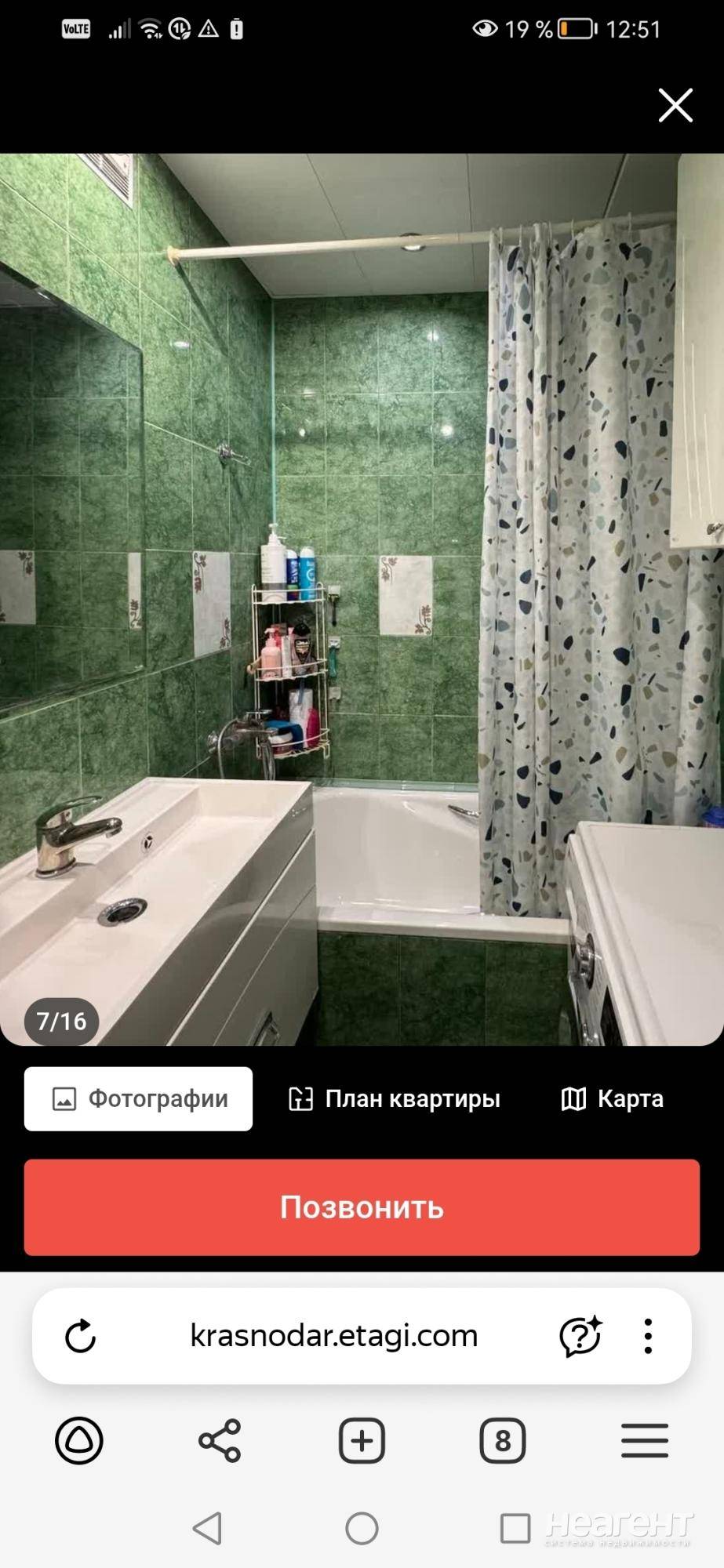Edit the krasnodar.etagi.com address bar
This screenshot has height=1568, width=724.
[x=333, y=1335]
